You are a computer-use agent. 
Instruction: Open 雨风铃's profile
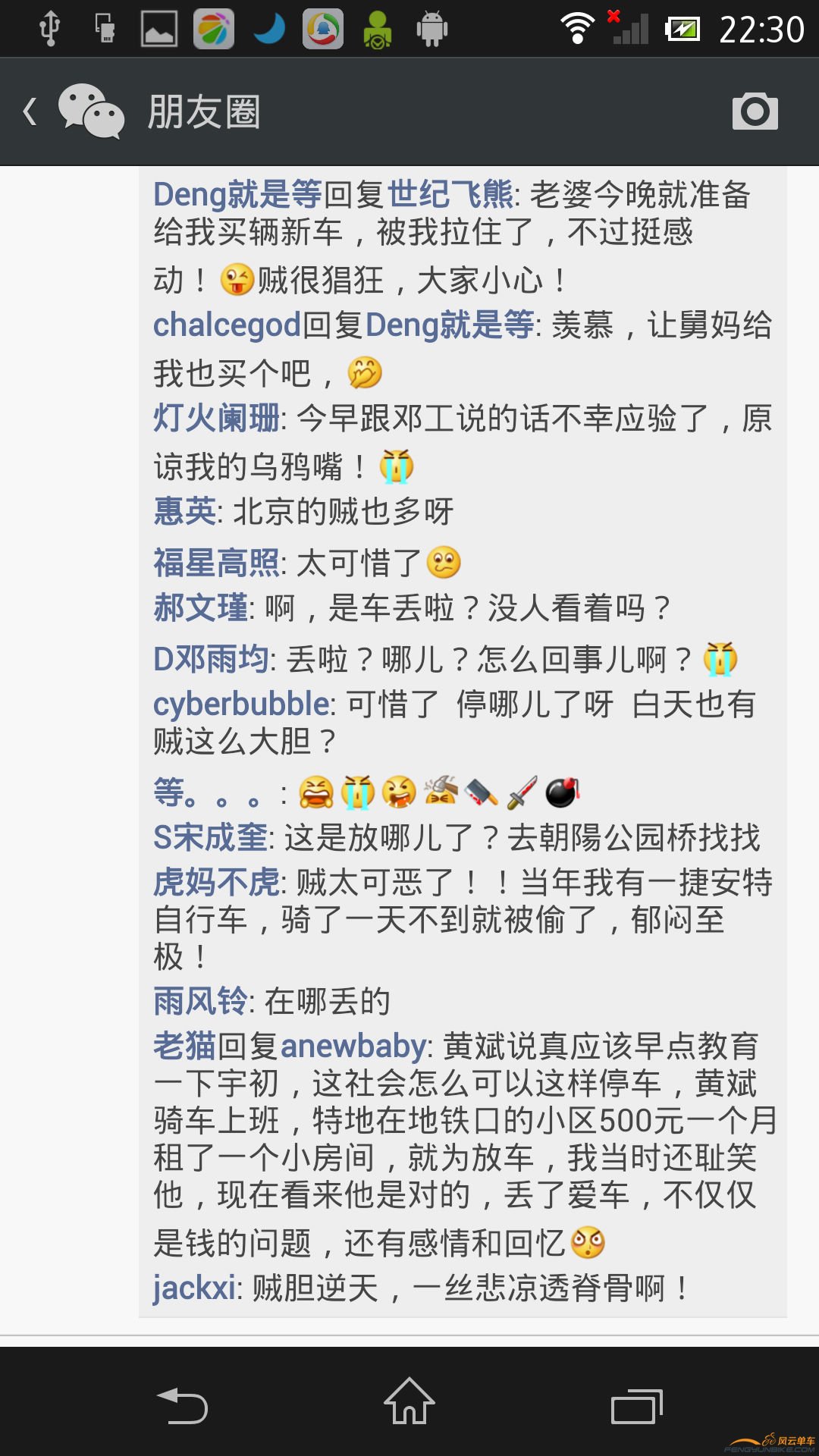[x=200, y=1001]
